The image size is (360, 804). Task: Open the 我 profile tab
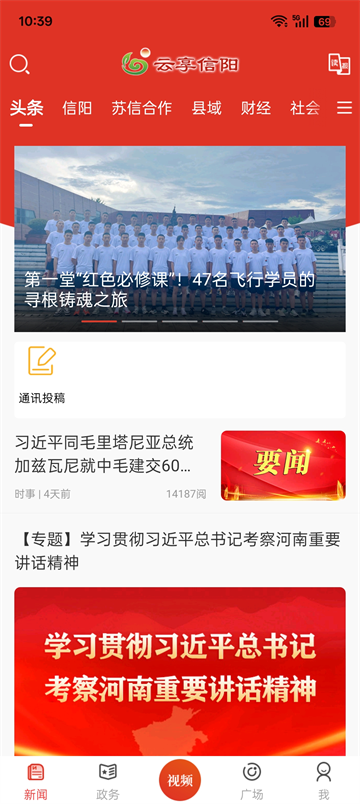324,781
